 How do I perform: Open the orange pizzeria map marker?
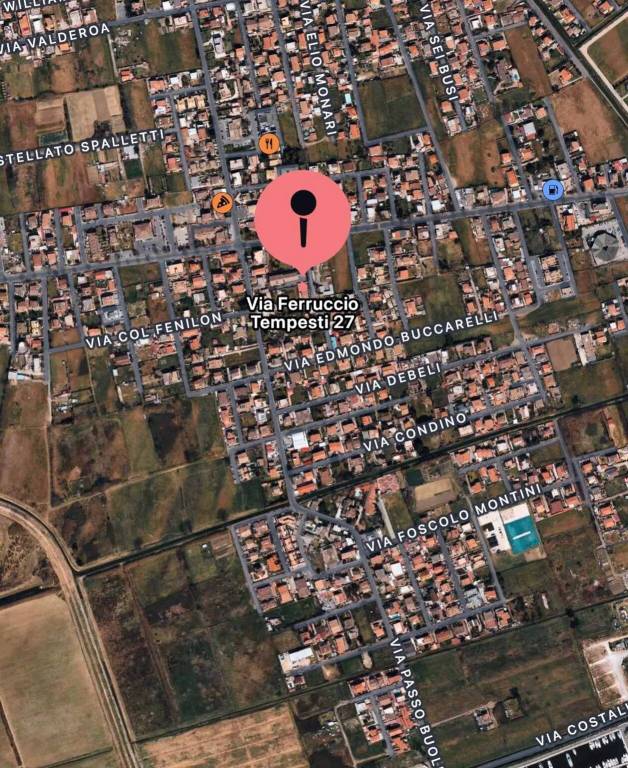[222, 203]
